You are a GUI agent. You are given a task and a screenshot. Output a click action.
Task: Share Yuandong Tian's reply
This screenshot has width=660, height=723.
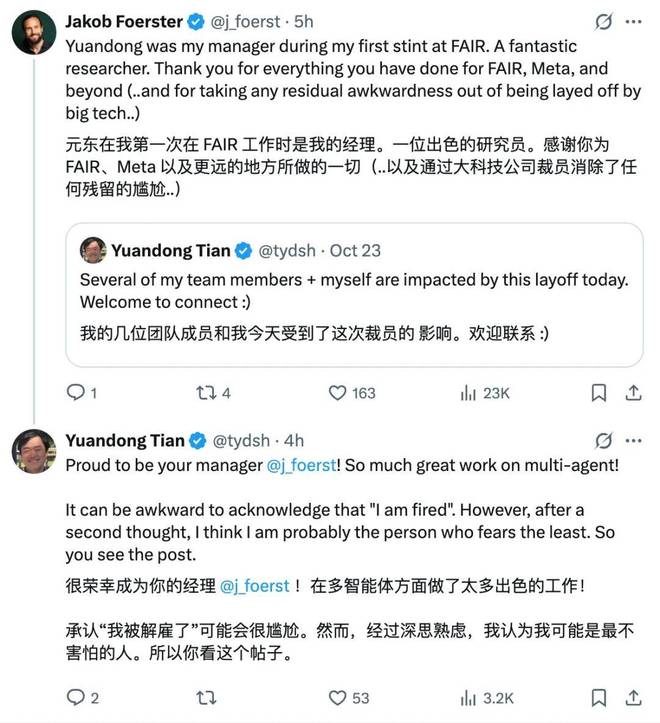[634, 698]
